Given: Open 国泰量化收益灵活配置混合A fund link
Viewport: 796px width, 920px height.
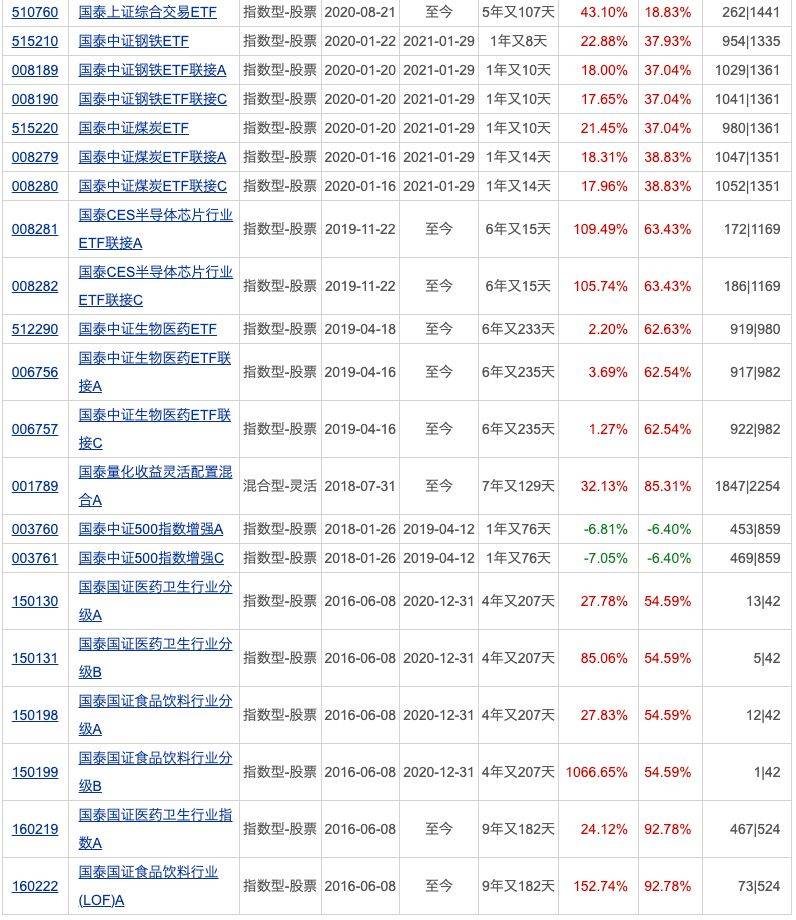Looking at the screenshot, I should 155,485.
